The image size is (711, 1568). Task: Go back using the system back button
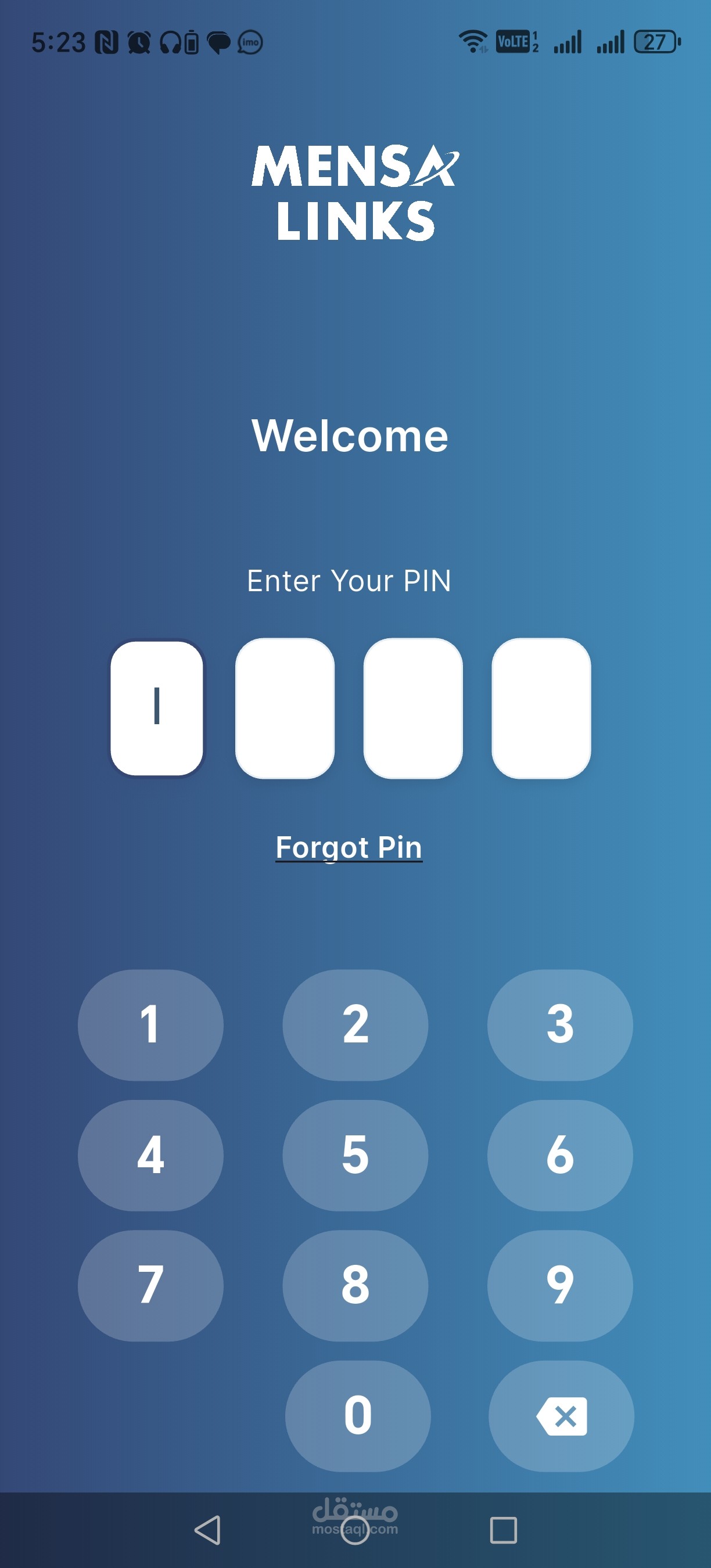click(x=207, y=1530)
